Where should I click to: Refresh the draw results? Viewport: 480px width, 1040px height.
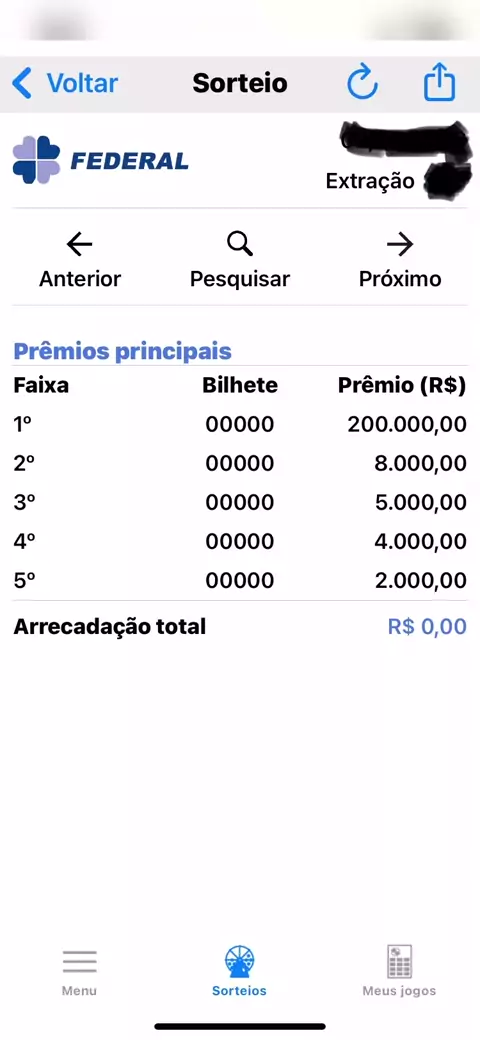point(363,84)
